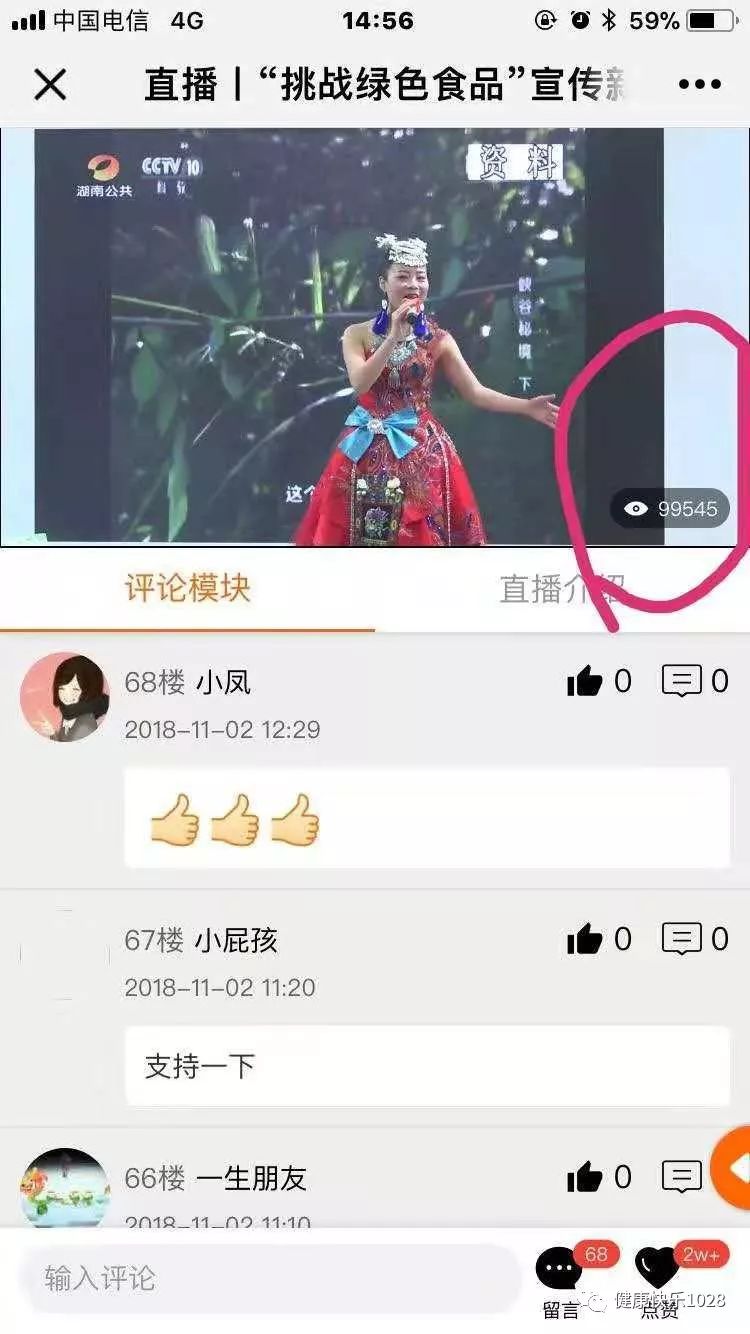The height and width of the screenshot is (1334, 750).
Task: Focus the 输入评论 comment field
Action: 270,1278
